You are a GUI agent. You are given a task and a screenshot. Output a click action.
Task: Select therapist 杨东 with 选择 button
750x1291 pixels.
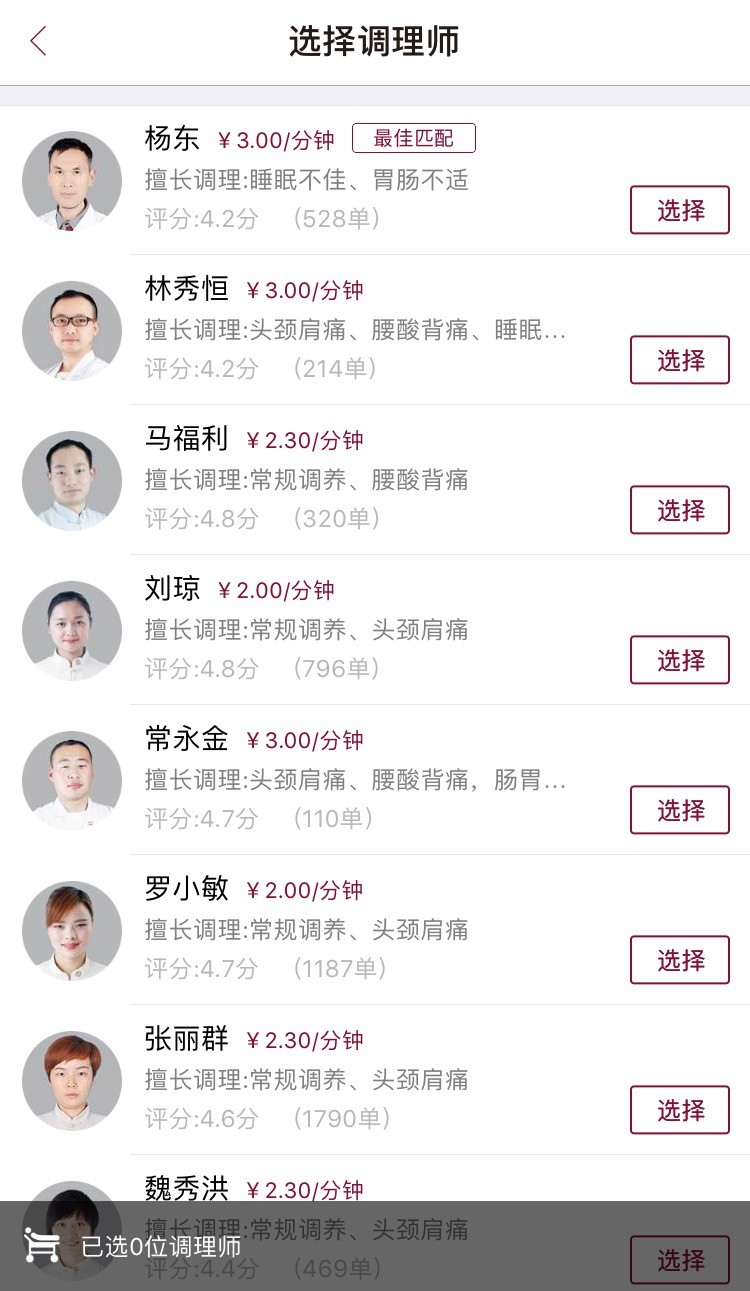[679, 209]
